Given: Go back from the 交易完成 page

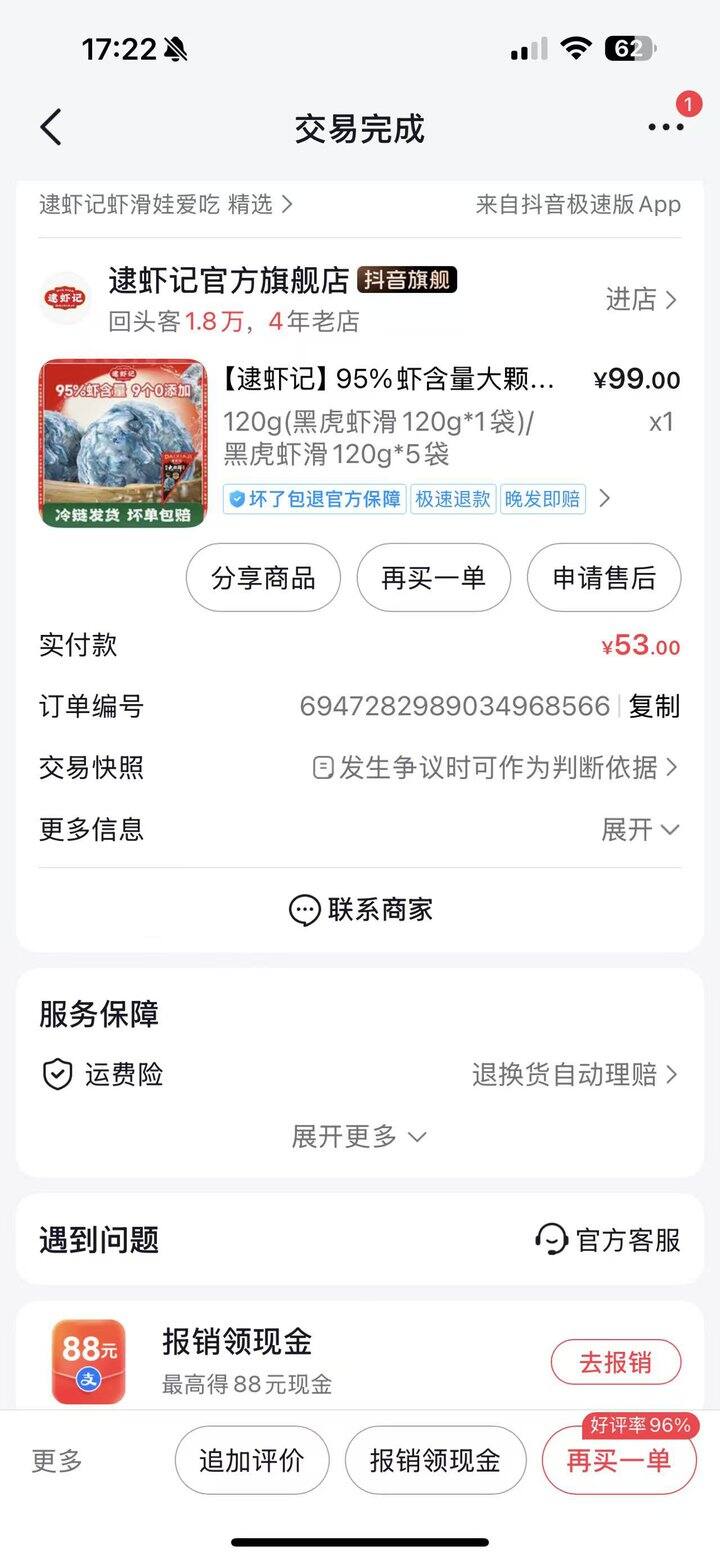Looking at the screenshot, I should [x=51, y=128].
